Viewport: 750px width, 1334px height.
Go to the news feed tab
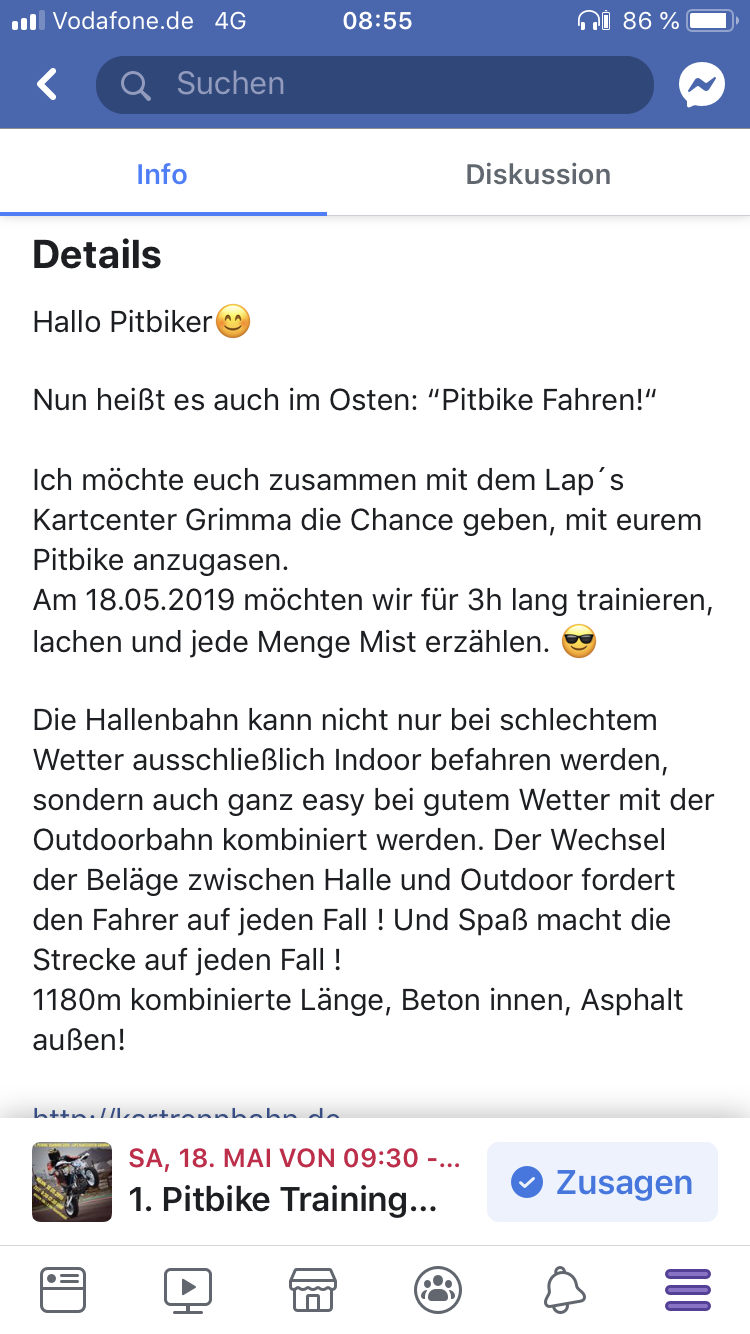[63, 1290]
